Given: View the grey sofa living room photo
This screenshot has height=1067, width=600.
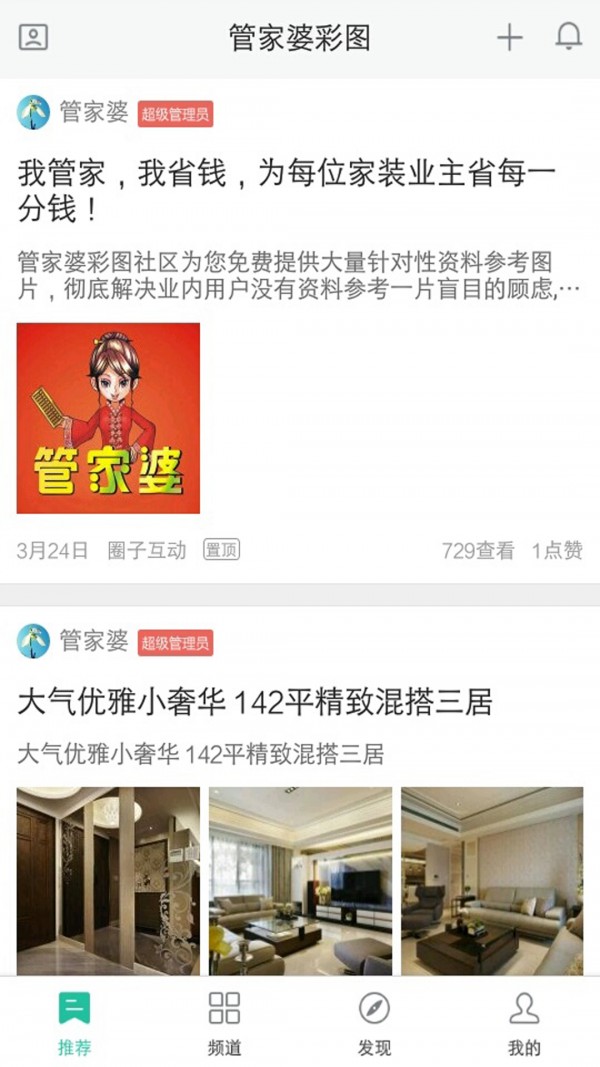Looking at the screenshot, I should (x=492, y=880).
